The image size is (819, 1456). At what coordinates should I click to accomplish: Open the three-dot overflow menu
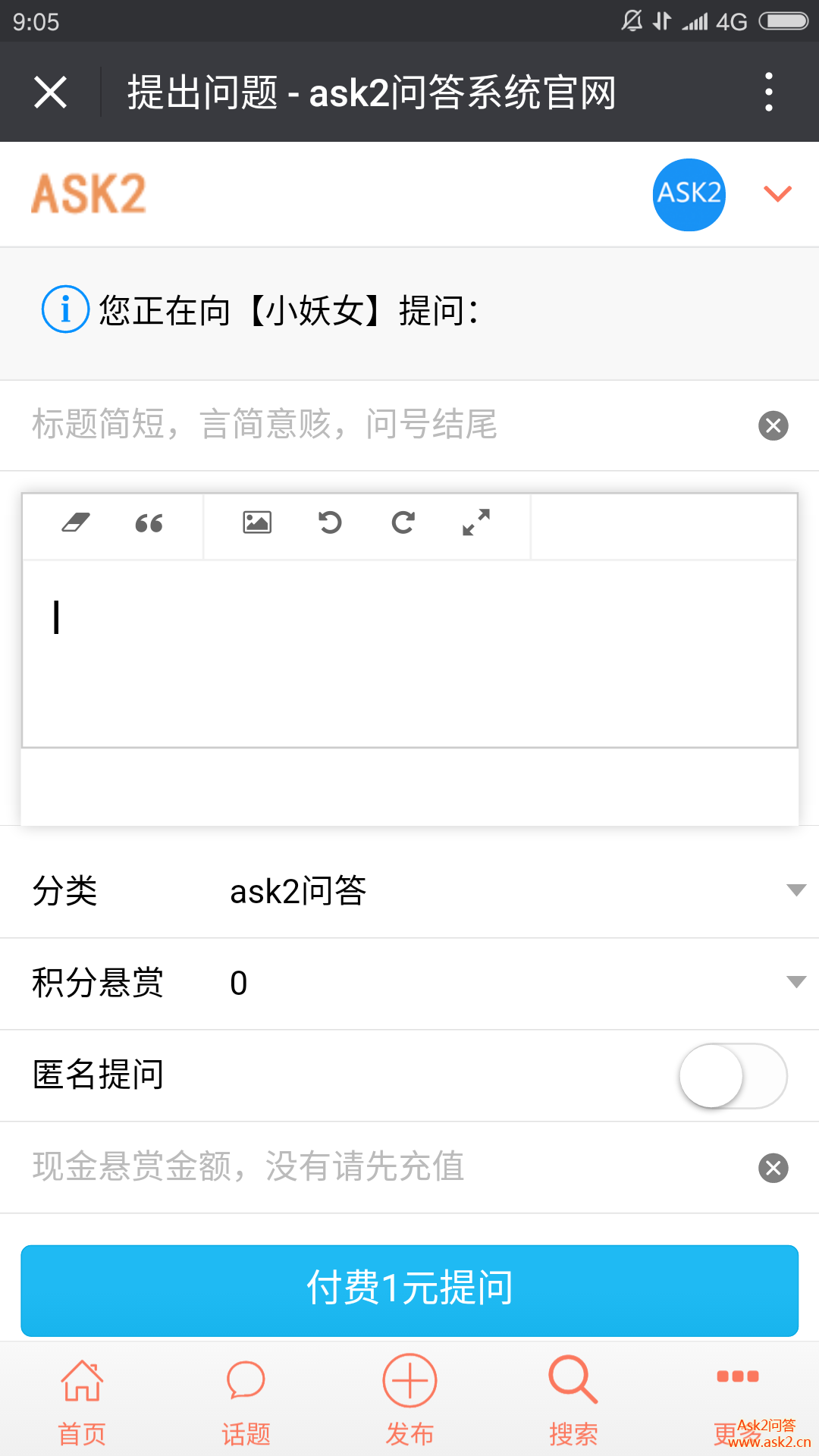pyautogui.click(x=768, y=93)
